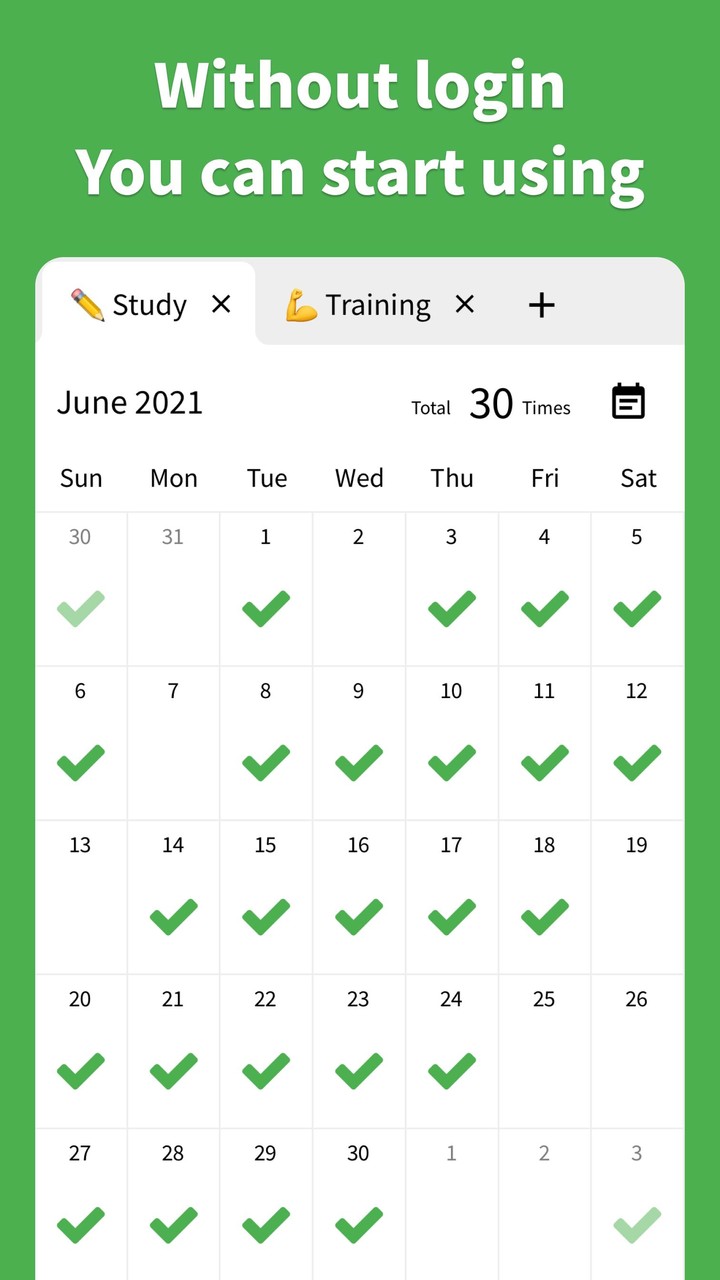Tap the checkmark under June 10
The width and height of the screenshot is (720, 1280).
pos(451,761)
